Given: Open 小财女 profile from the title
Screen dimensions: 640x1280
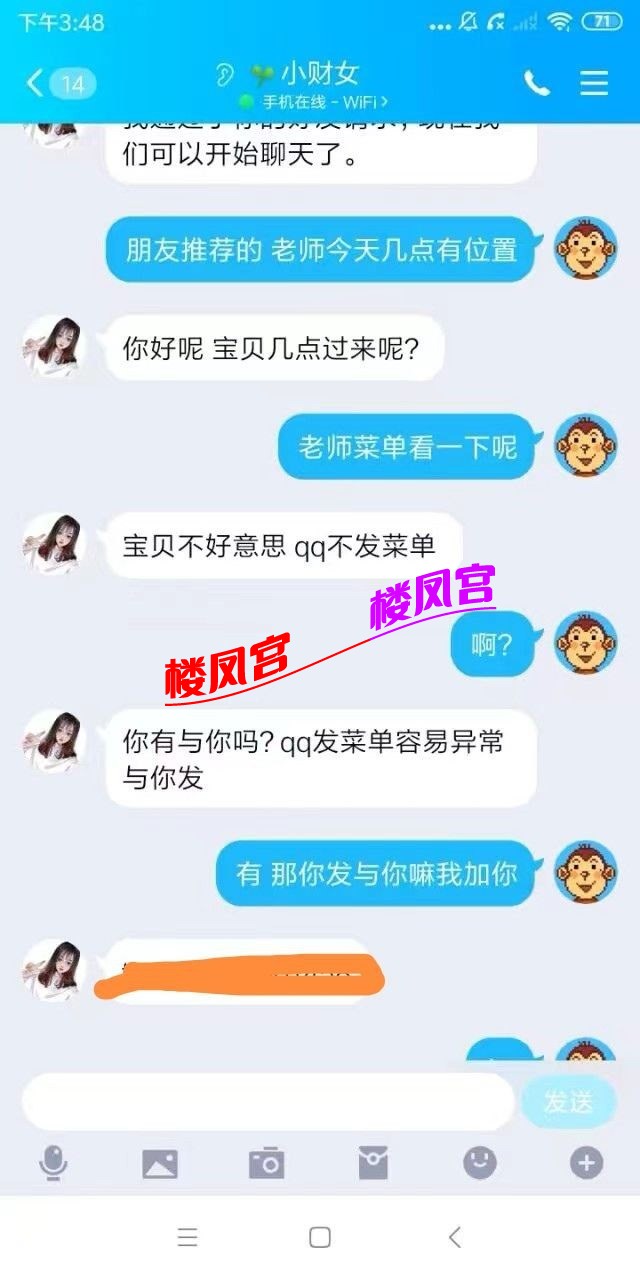Looking at the screenshot, I should tap(318, 74).
